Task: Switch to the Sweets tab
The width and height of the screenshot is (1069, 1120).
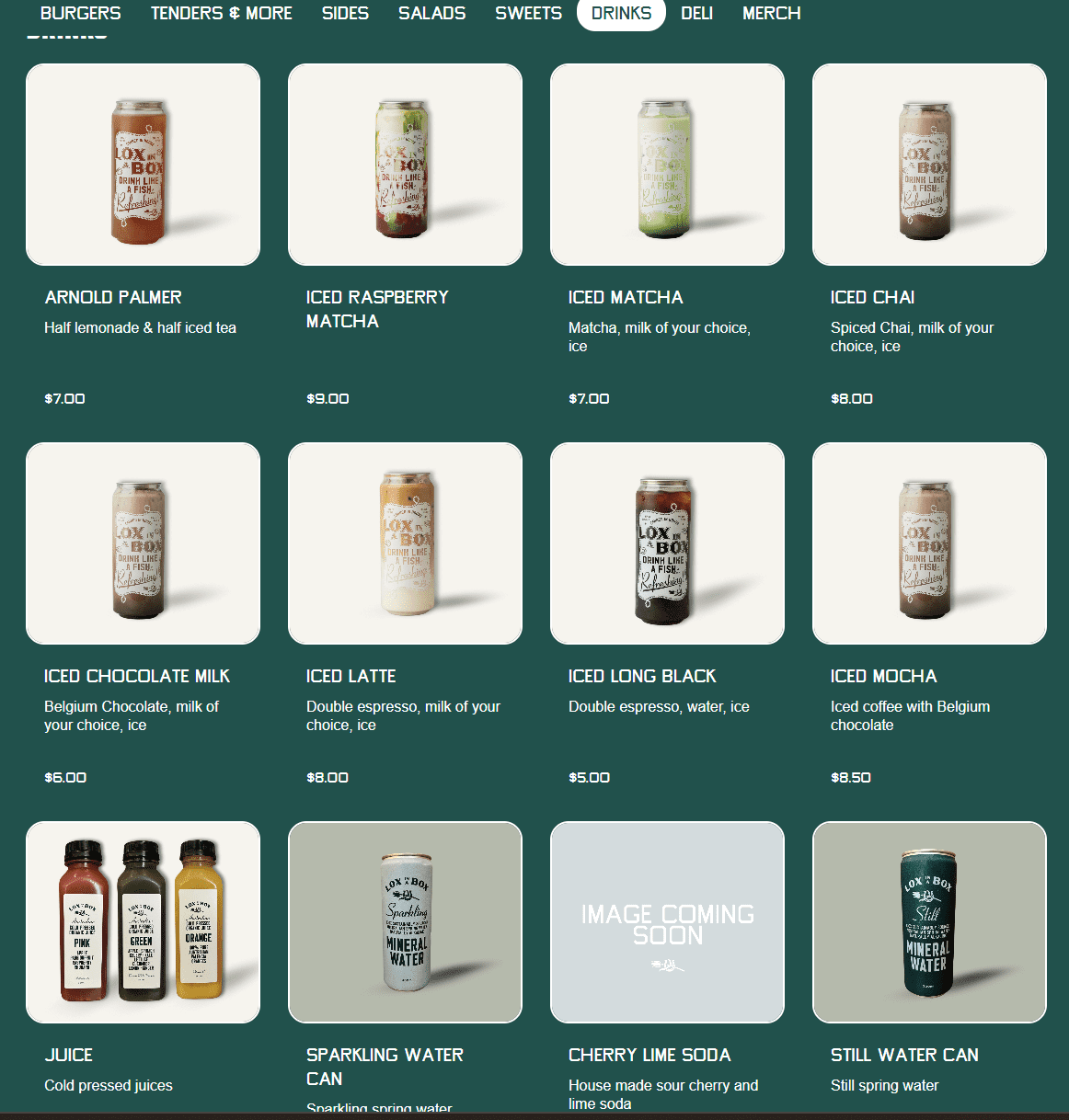Action: (x=528, y=14)
